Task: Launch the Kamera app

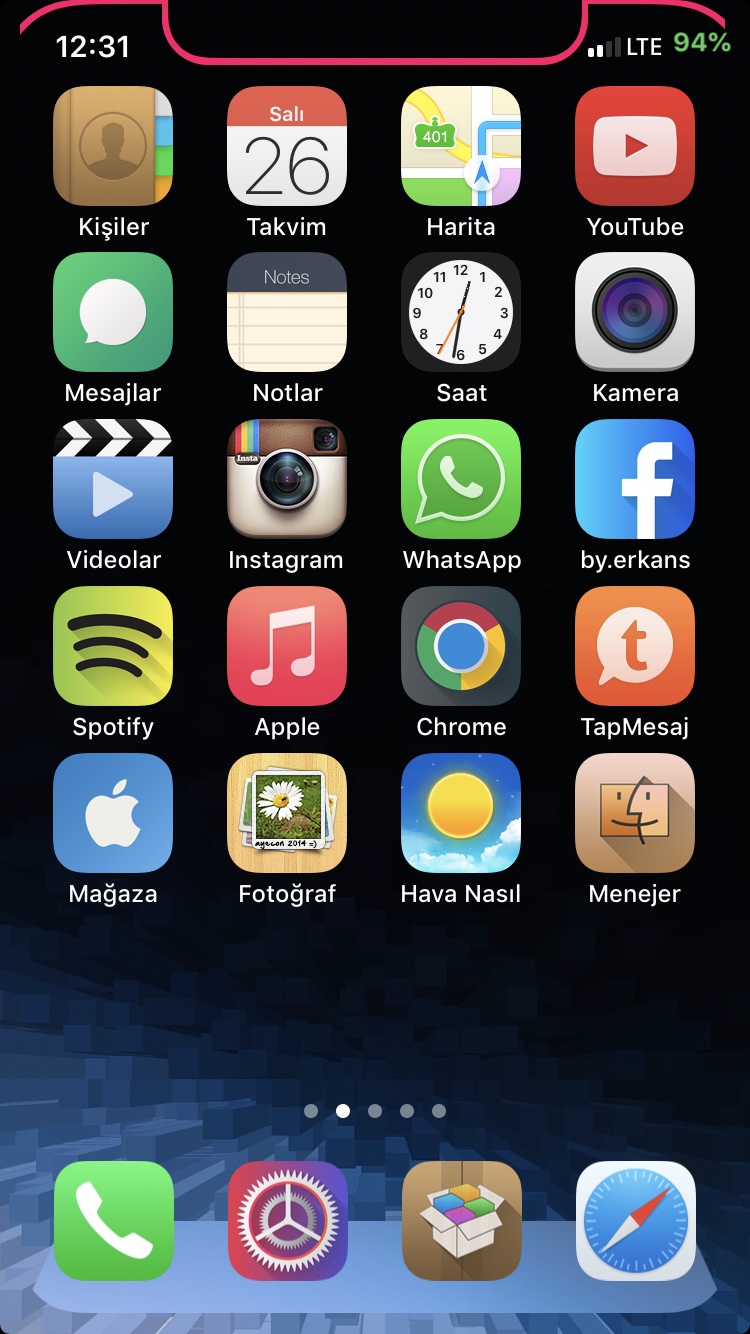Action: [635, 312]
